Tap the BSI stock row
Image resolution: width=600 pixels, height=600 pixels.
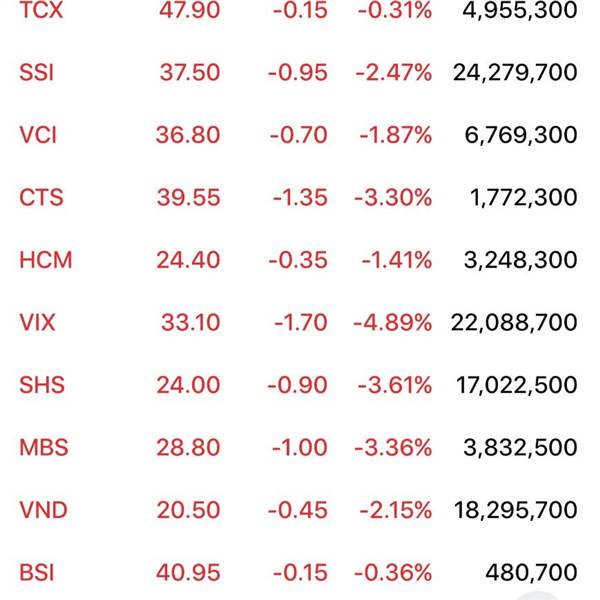tap(37, 572)
